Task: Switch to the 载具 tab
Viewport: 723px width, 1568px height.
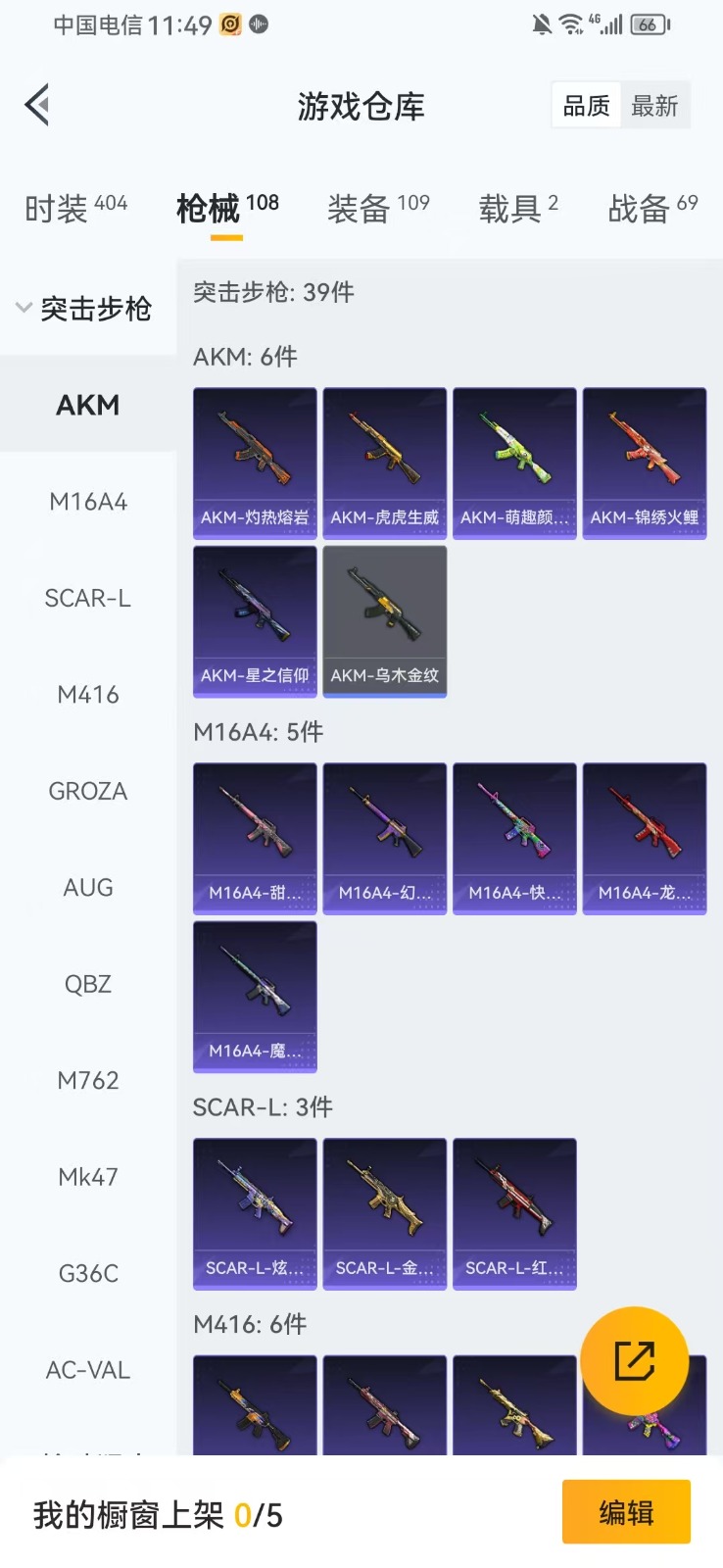Action: (x=518, y=208)
